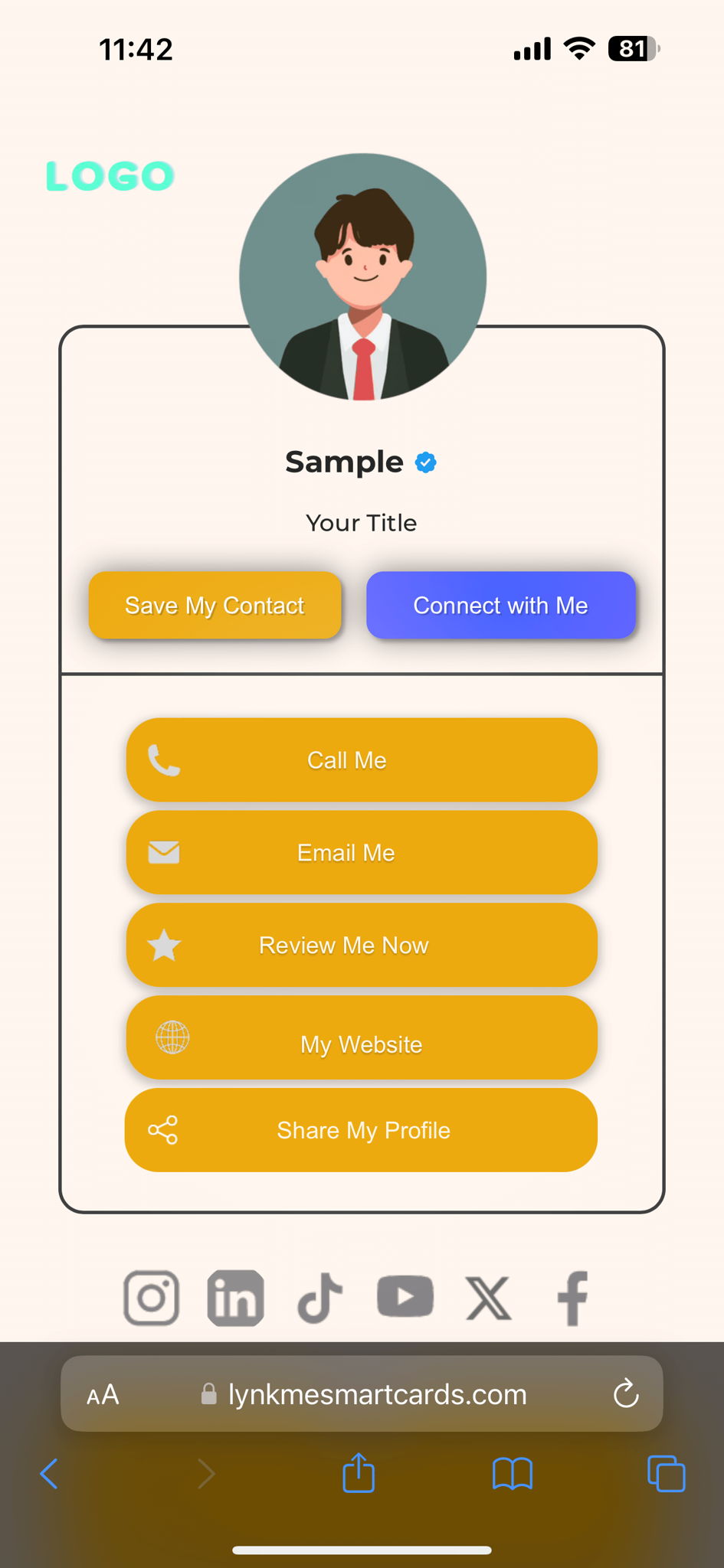Tap Connect with Me button
The width and height of the screenshot is (724, 1568).
tap(500, 605)
